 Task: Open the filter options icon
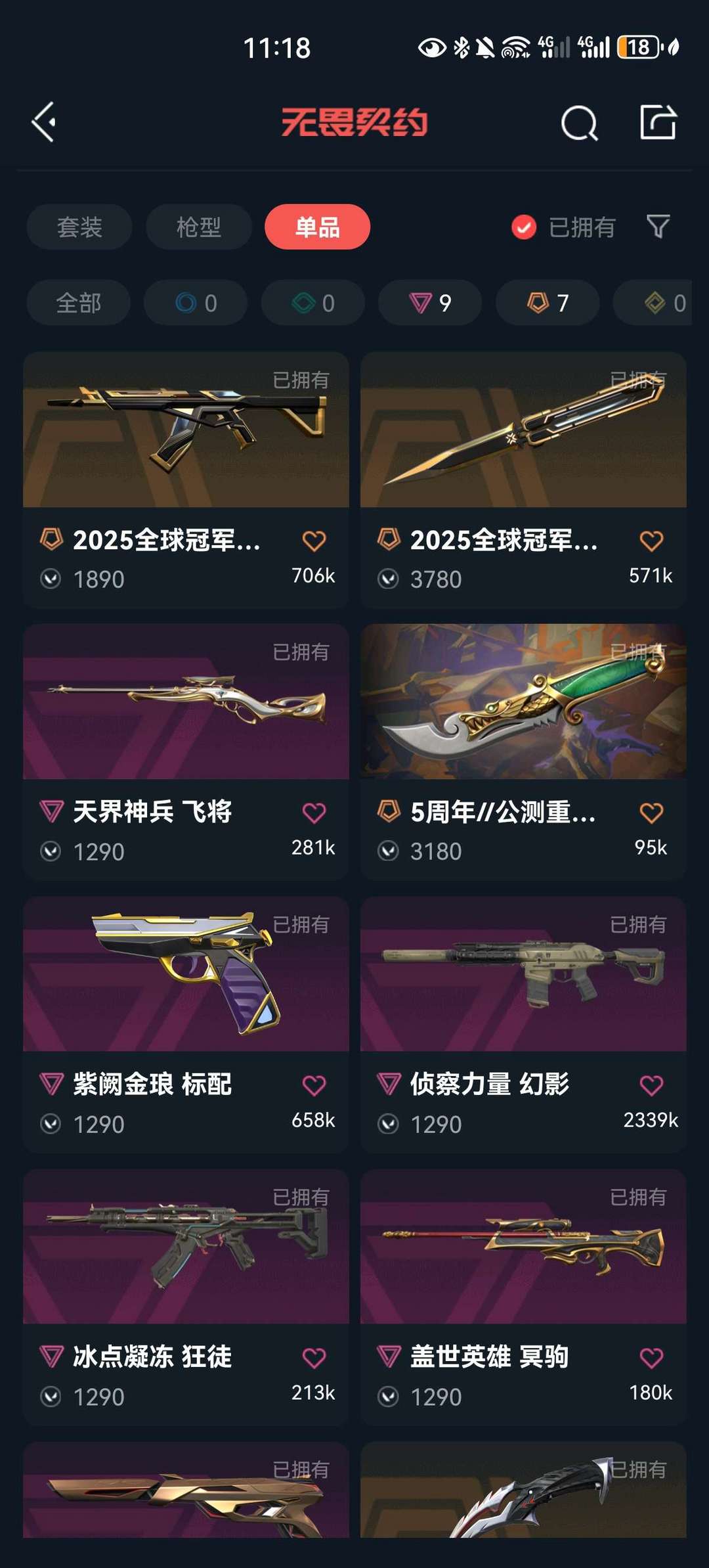[658, 227]
